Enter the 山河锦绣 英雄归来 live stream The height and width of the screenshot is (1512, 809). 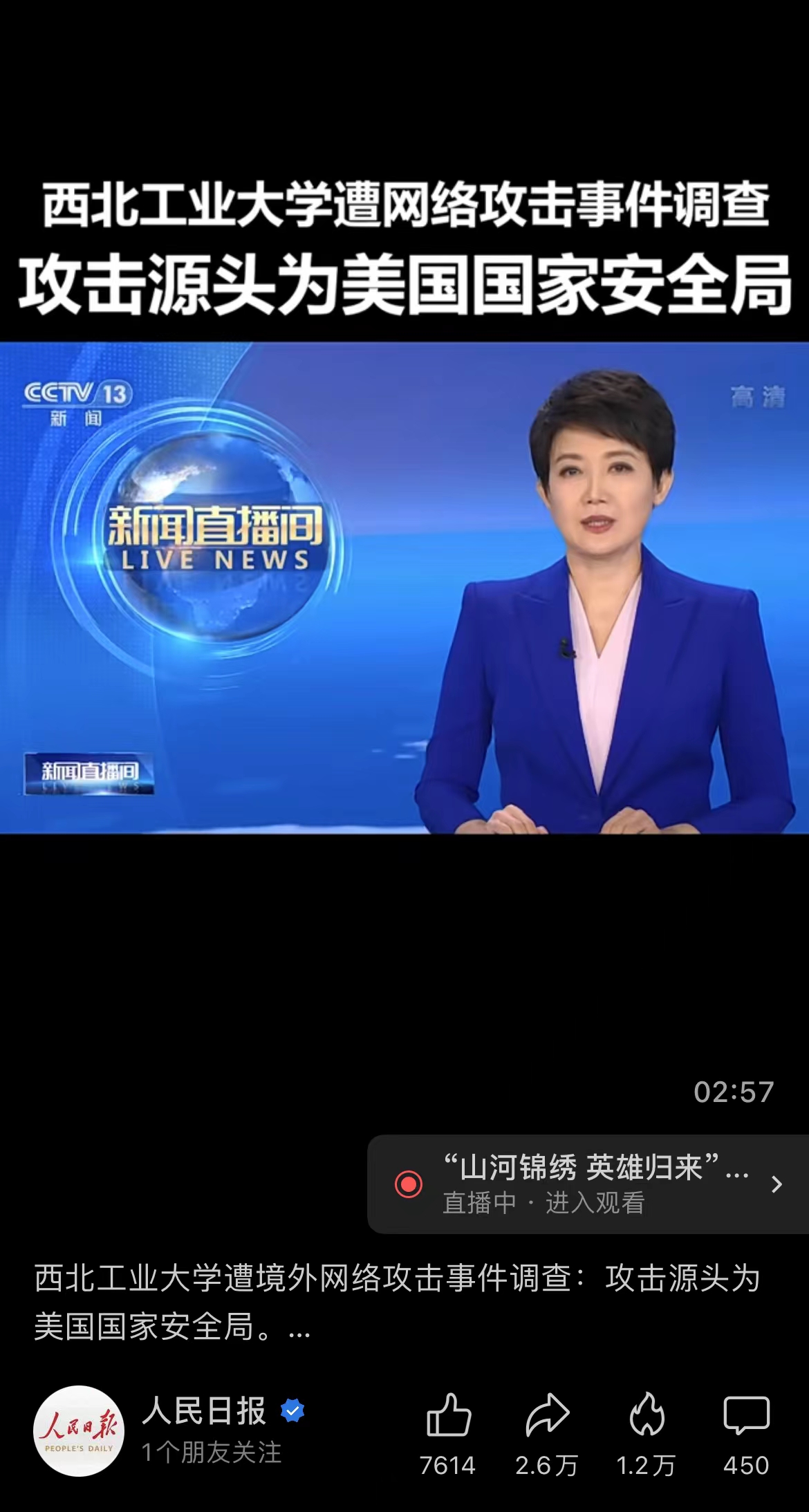tap(588, 1184)
